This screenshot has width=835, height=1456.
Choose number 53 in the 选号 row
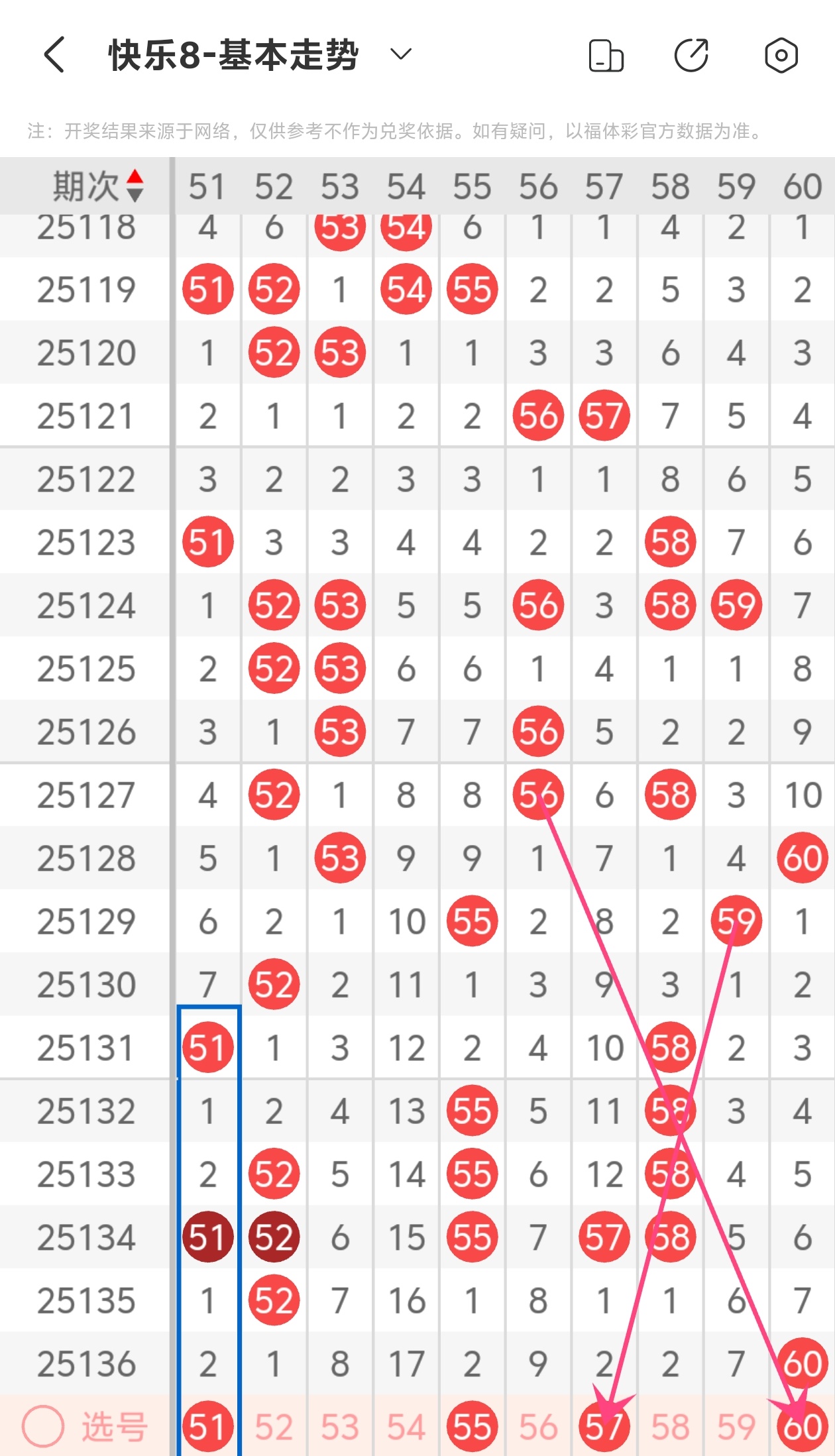point(340,1427)
